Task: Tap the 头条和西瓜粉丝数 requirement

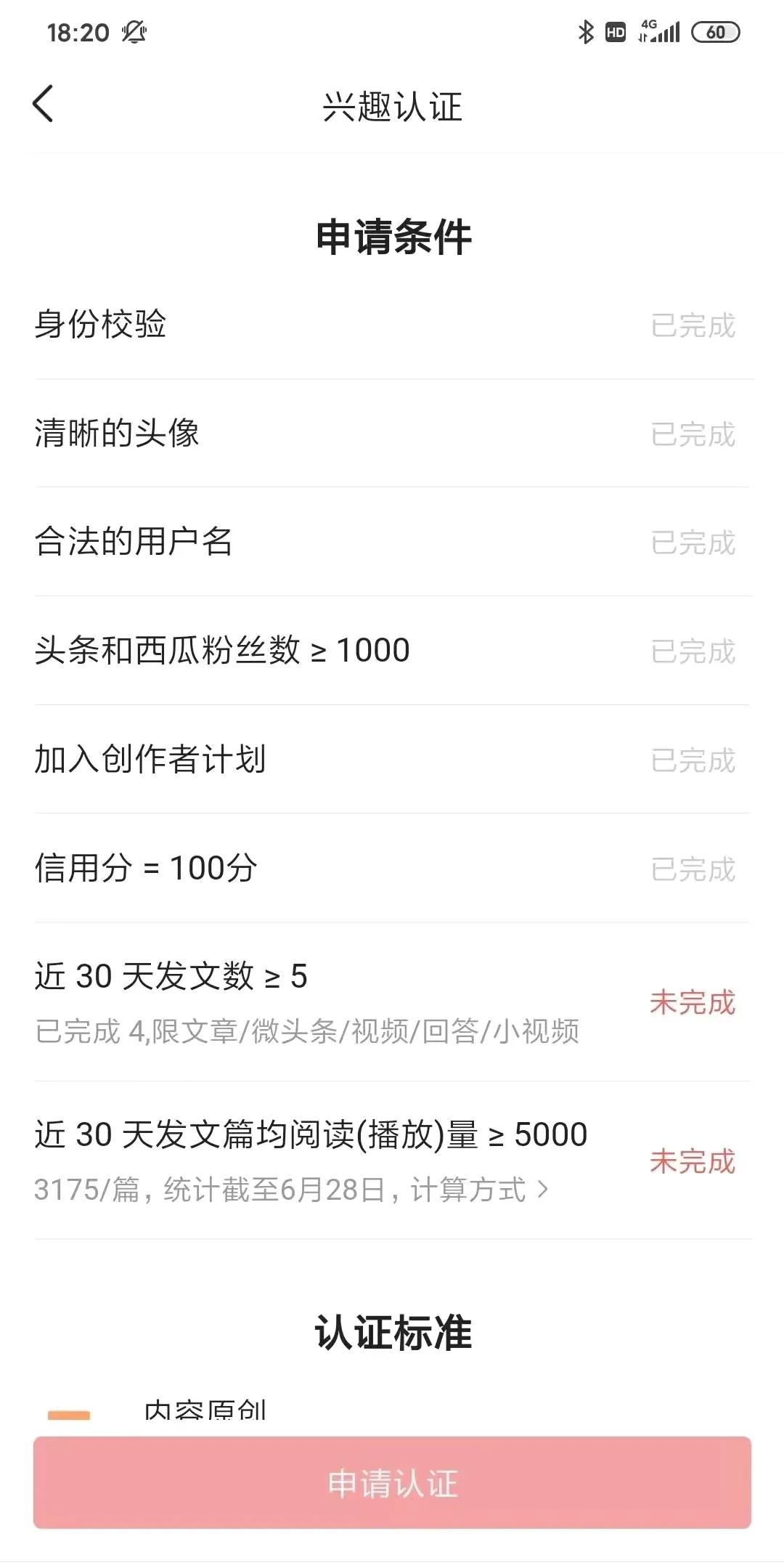Action: [392, 651]
